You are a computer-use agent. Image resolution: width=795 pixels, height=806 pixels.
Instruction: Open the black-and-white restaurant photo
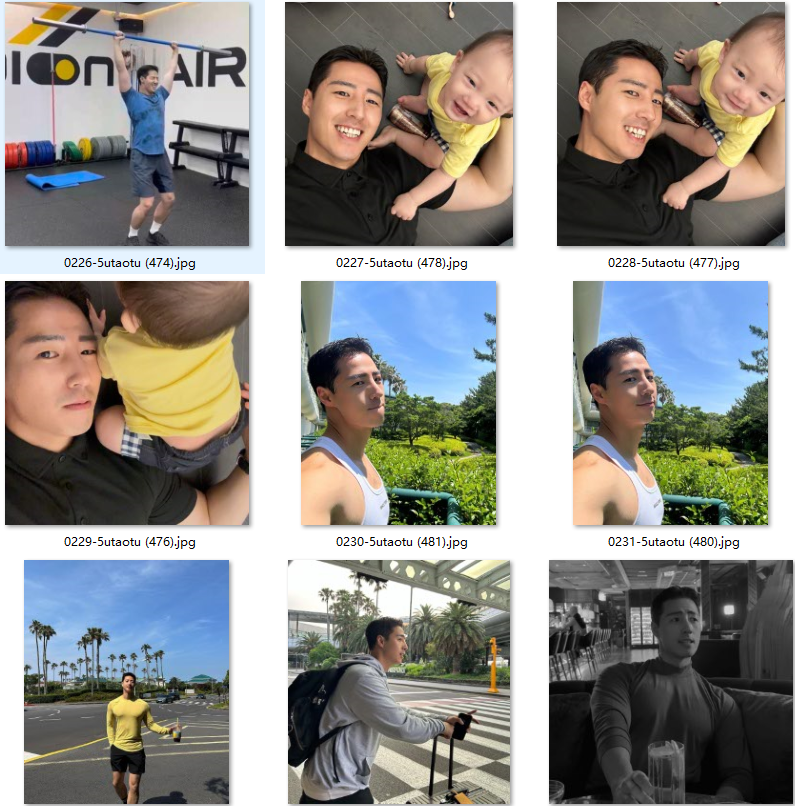click(x=671, y=681)
